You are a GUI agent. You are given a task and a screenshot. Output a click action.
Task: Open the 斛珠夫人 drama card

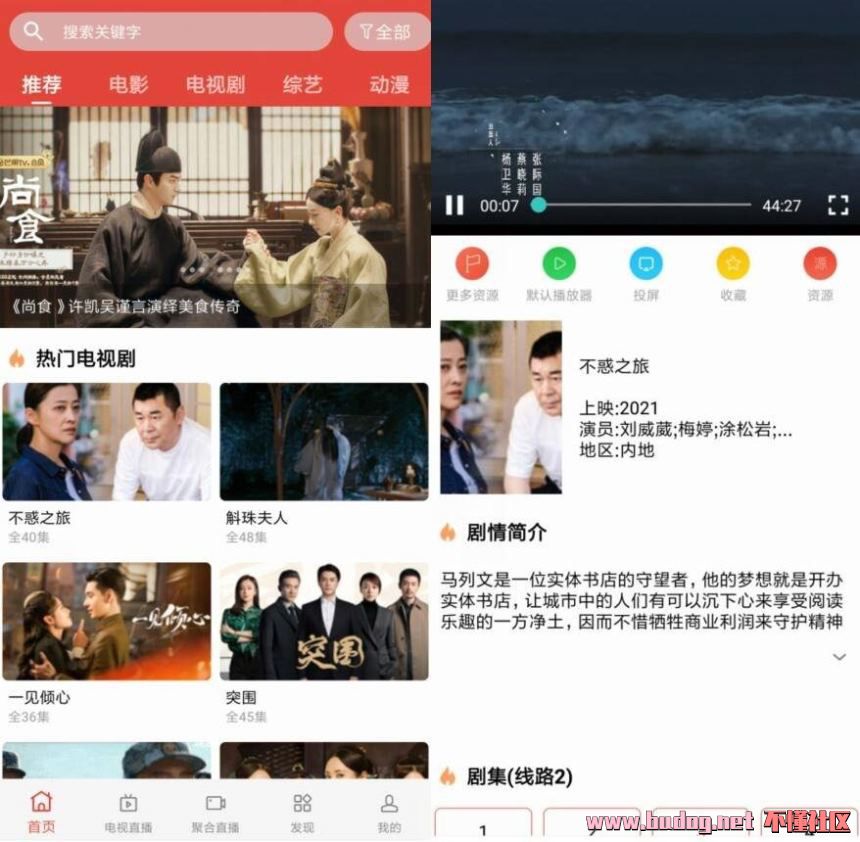tap(324, 442)
